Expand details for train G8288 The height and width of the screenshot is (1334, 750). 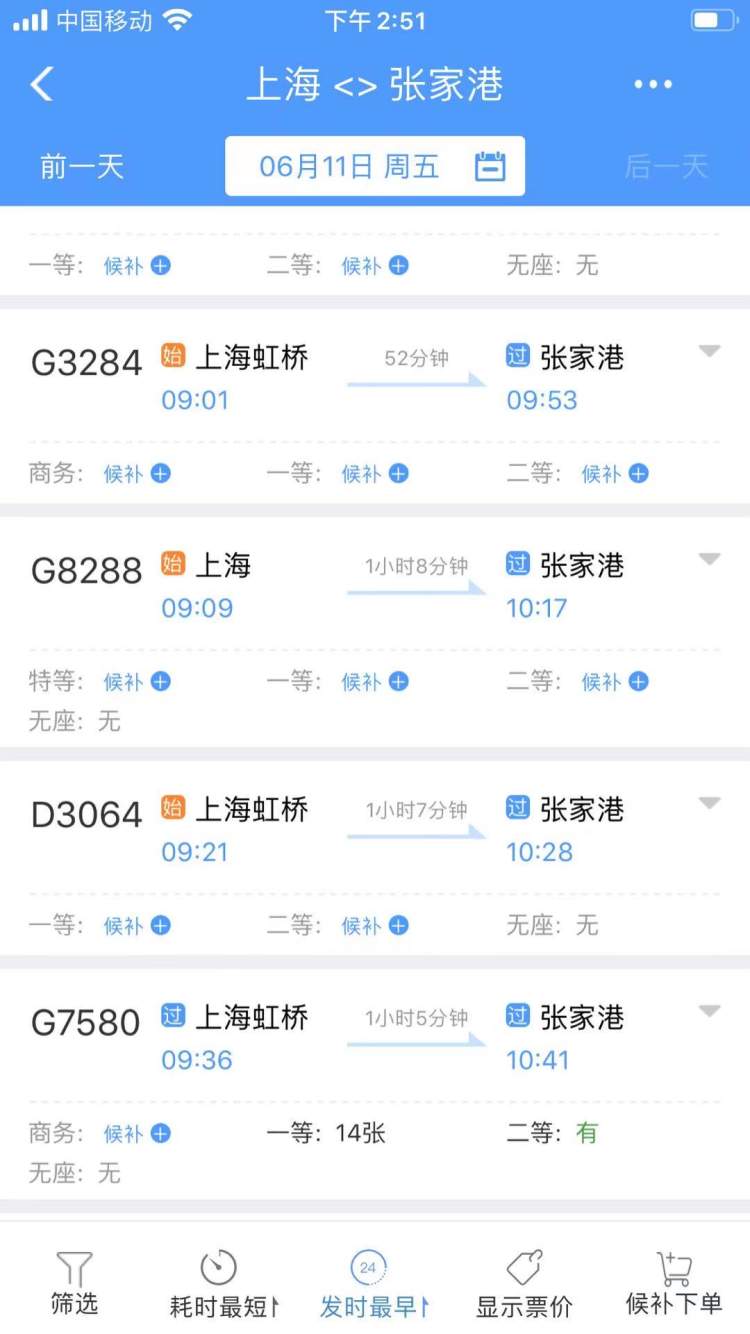tap(709, 559)
